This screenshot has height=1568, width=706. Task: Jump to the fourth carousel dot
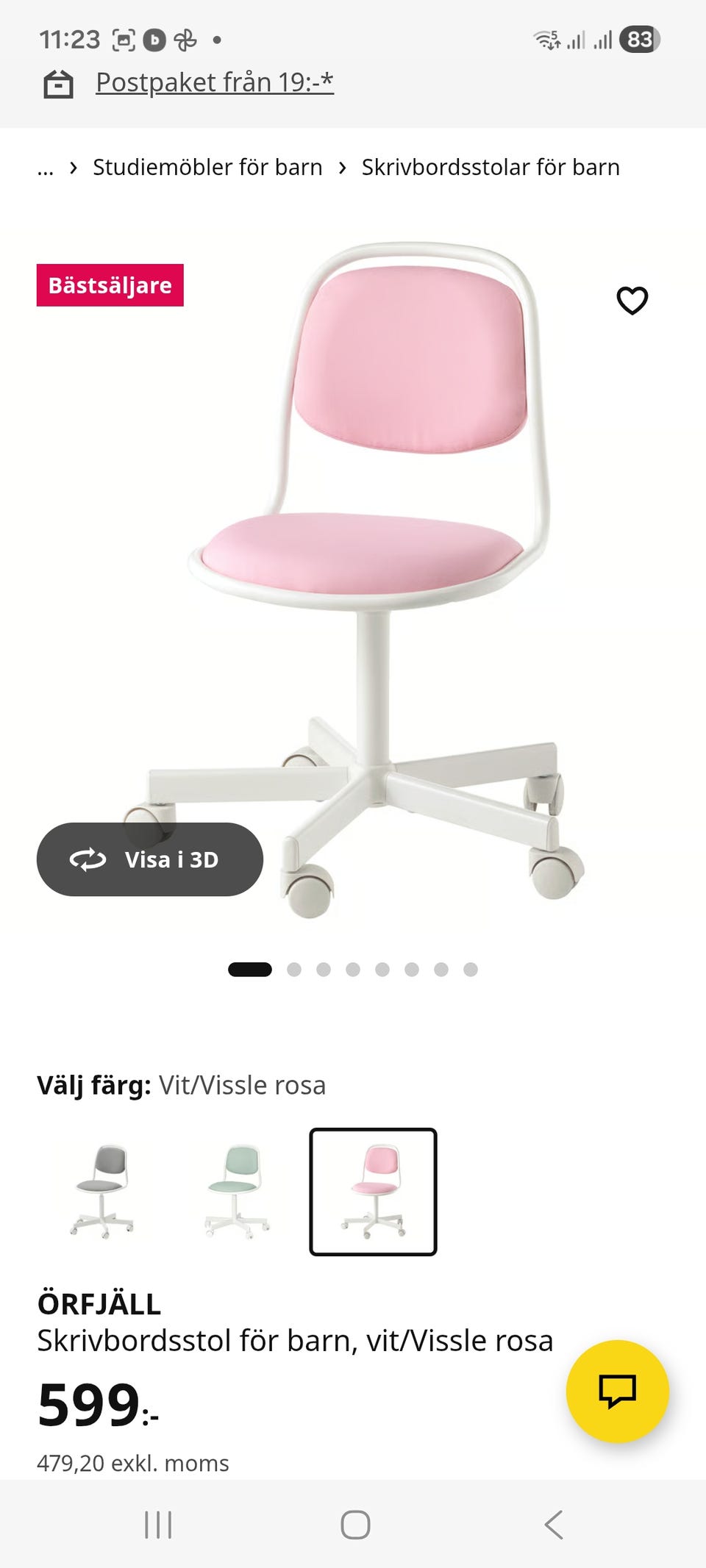pos(354,969)
